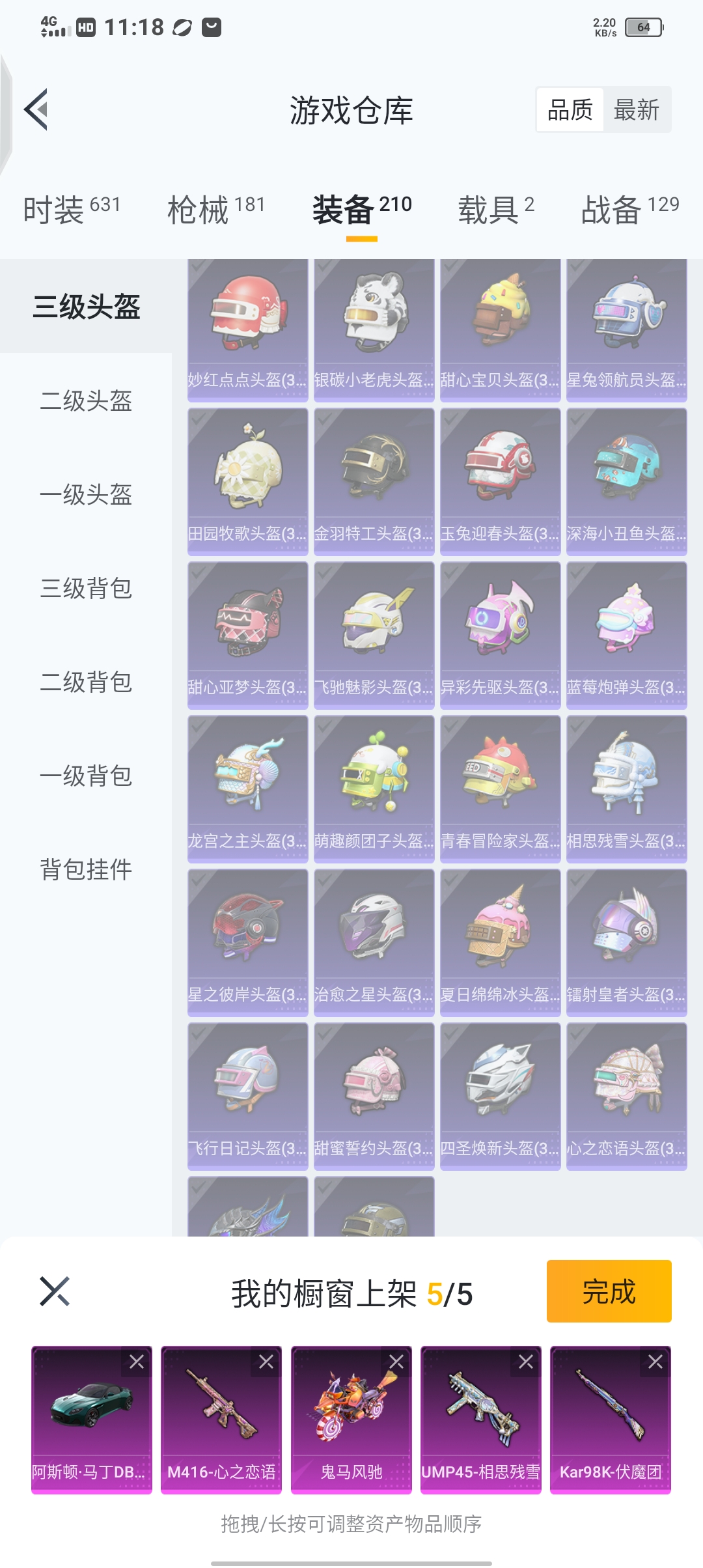Select the 一级头盔 category
703x1568 pixels.
(x=86, y=494)
